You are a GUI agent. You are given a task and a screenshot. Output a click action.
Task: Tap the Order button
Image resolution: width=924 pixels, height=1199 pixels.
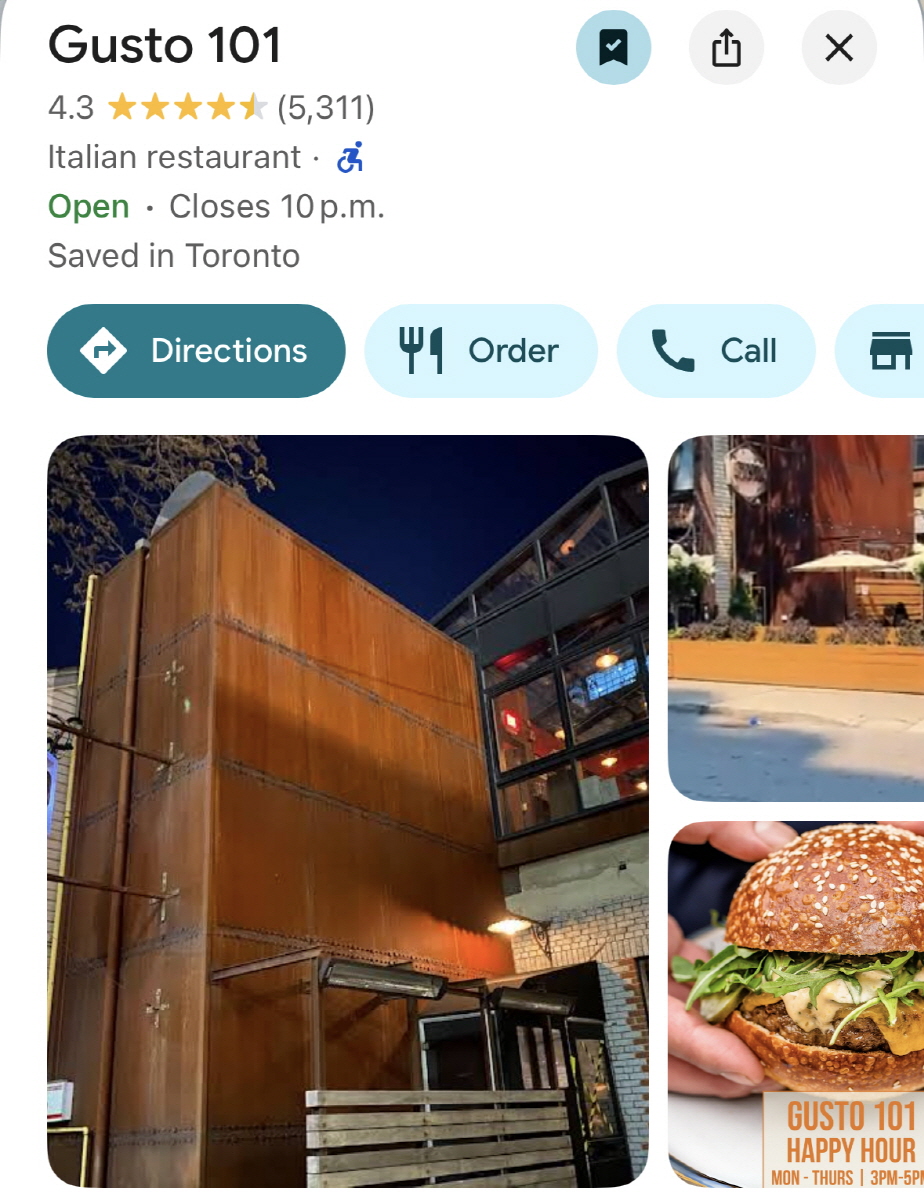coord(480,351)
